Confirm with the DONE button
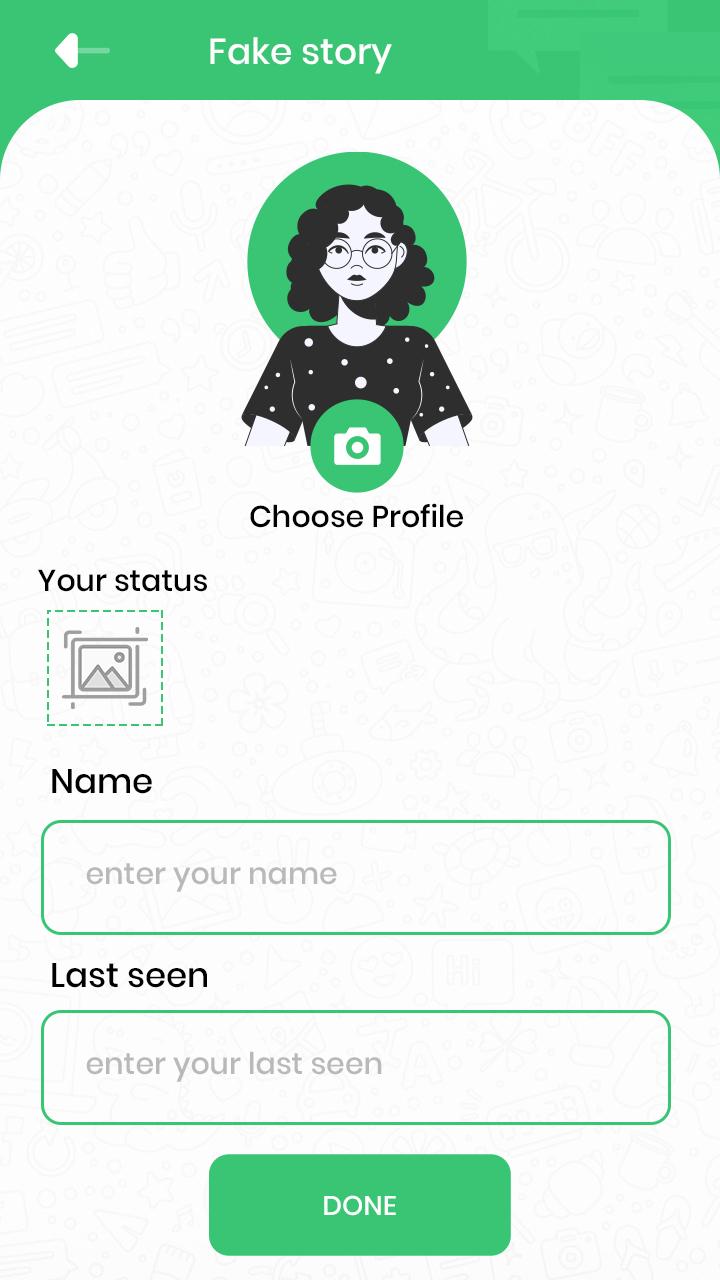Image resolution: width=720 pixels, height=1280 pixels. (360, 1205)
